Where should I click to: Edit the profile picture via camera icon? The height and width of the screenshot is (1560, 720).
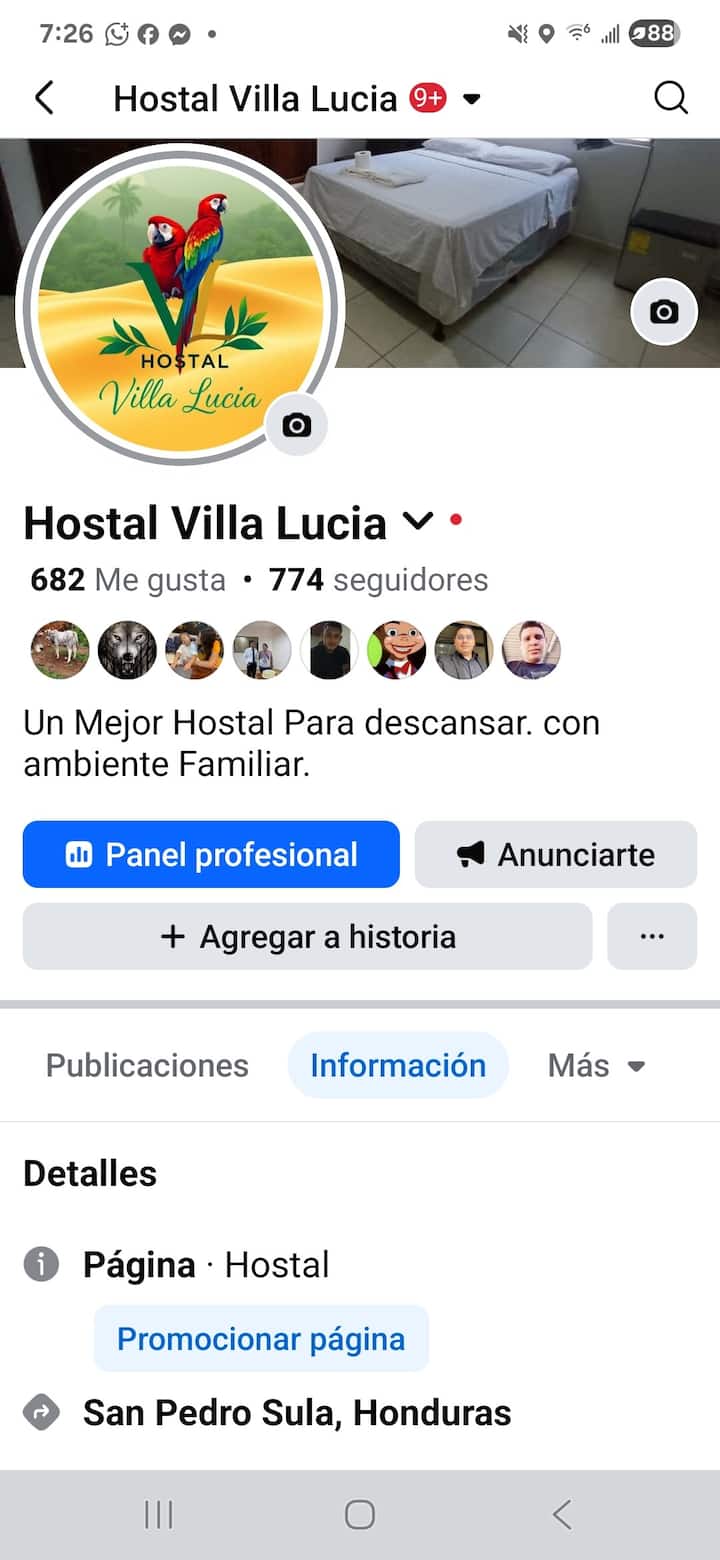(296, 425)
